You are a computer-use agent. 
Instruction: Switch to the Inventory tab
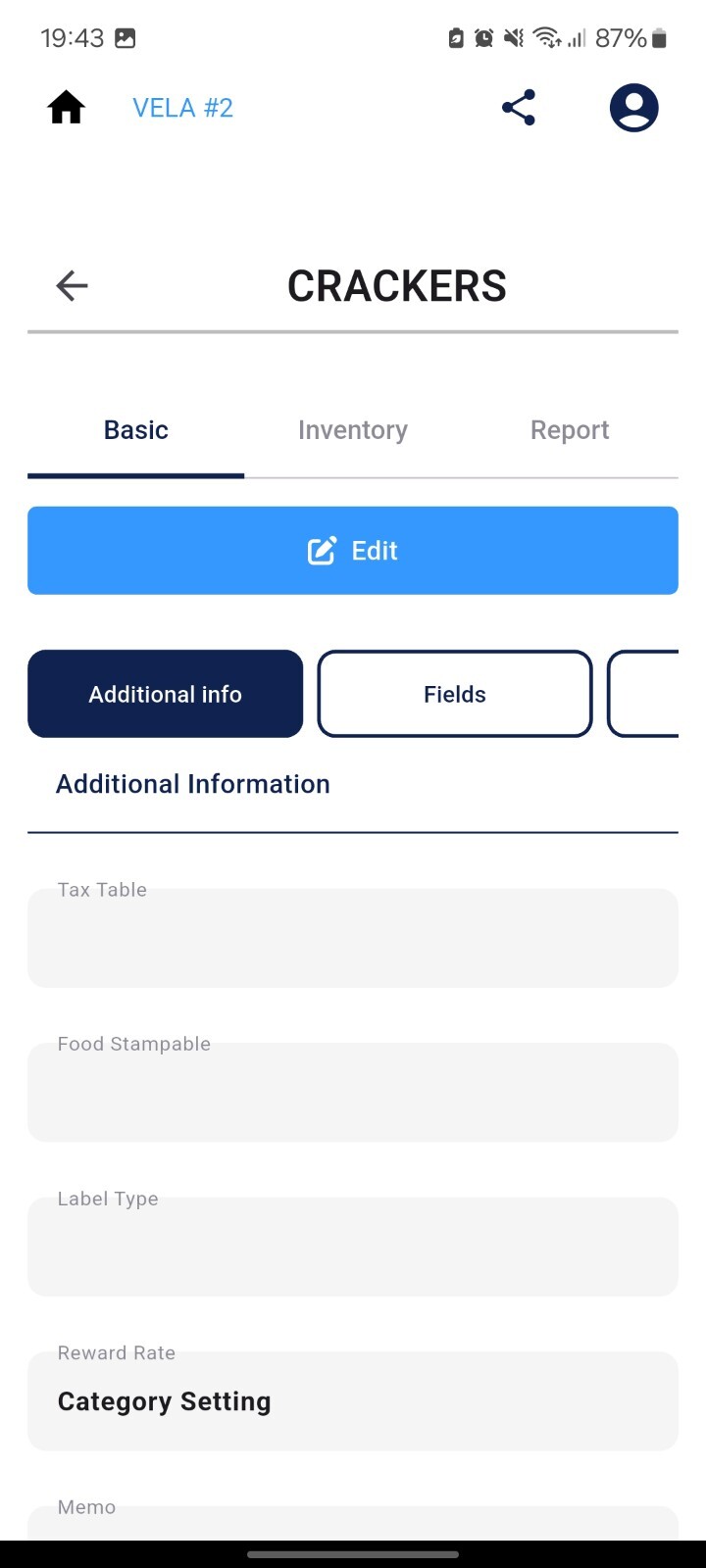[353, 430]
